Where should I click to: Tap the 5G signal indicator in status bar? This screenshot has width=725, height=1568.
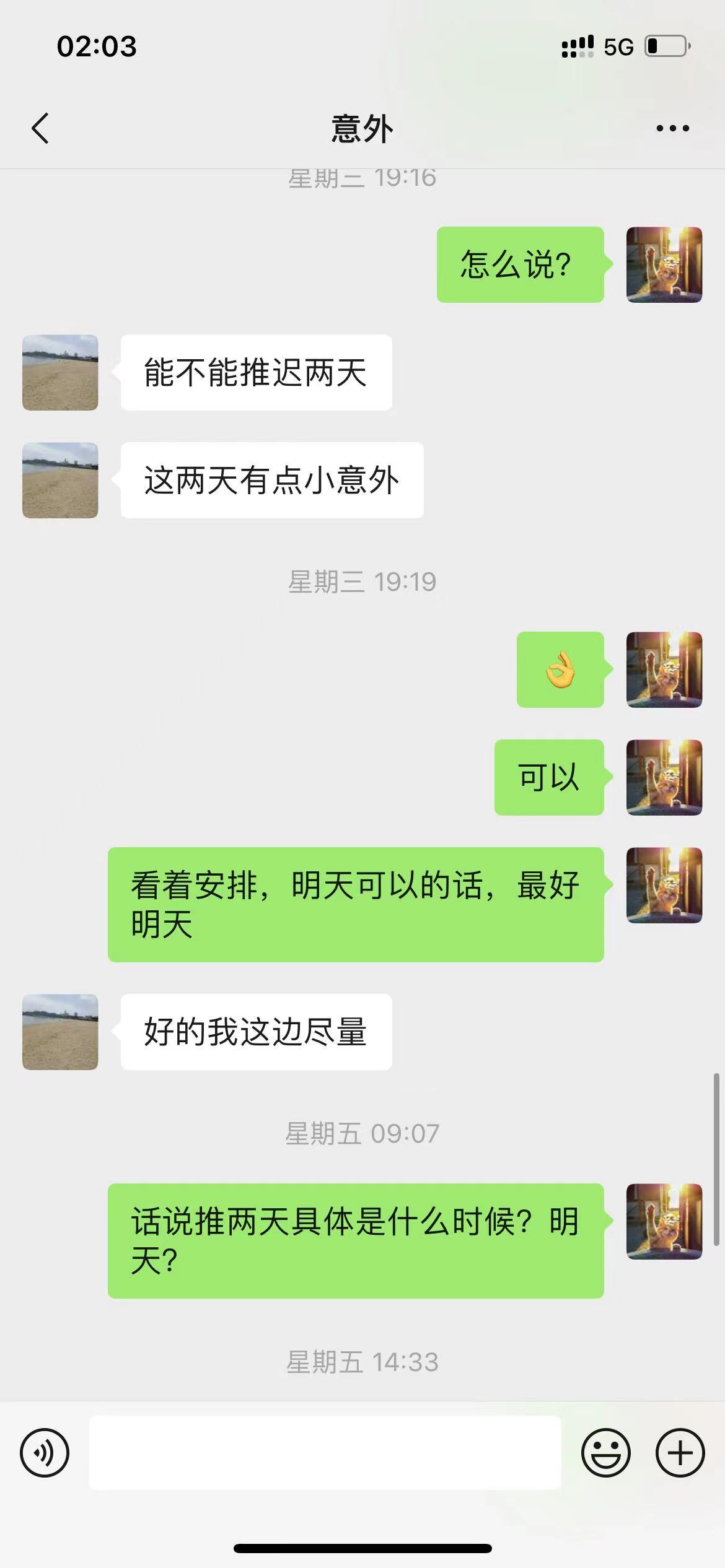618,45
